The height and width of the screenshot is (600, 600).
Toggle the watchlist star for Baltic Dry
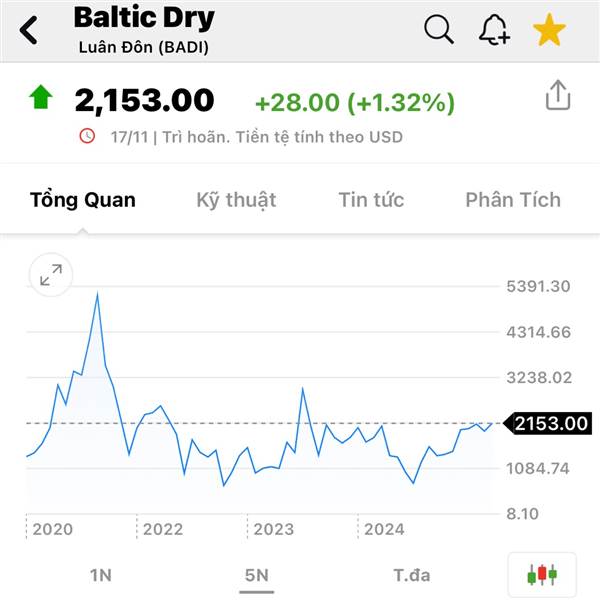click(549, 31)
